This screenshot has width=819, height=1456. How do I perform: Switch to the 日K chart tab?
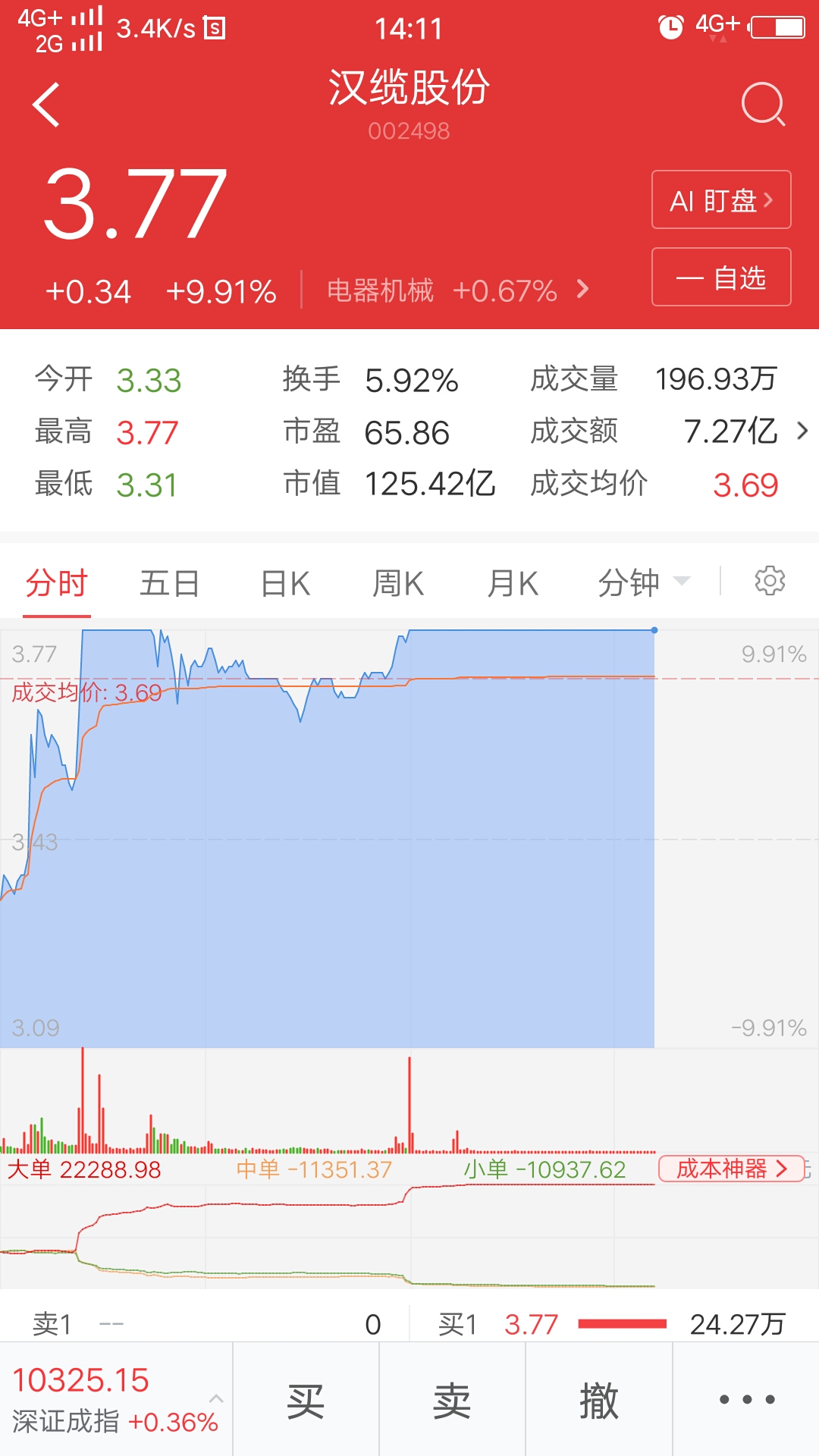(285, 584)
